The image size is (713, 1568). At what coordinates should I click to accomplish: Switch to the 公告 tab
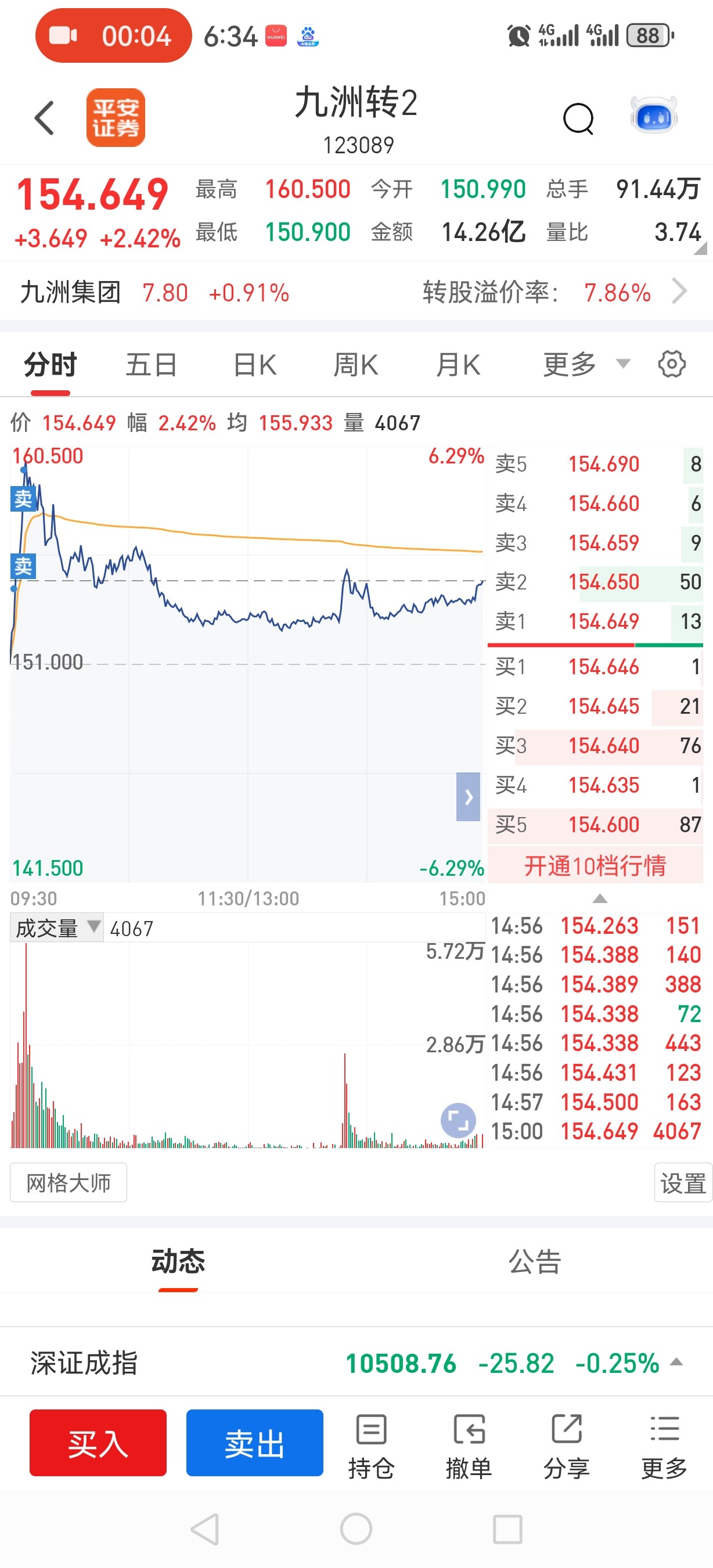tap(534, 1261)
